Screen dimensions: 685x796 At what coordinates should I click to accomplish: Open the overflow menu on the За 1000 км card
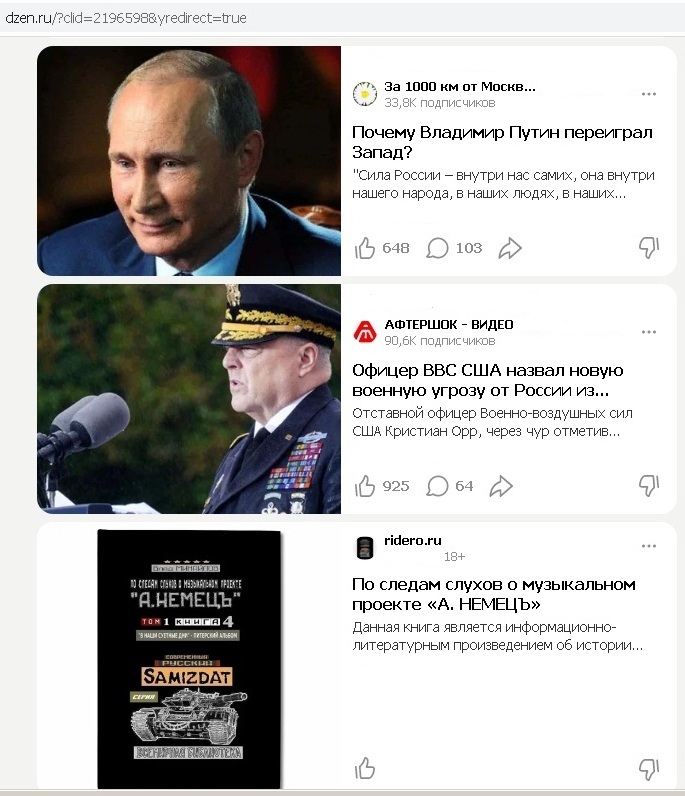(649, 94)
